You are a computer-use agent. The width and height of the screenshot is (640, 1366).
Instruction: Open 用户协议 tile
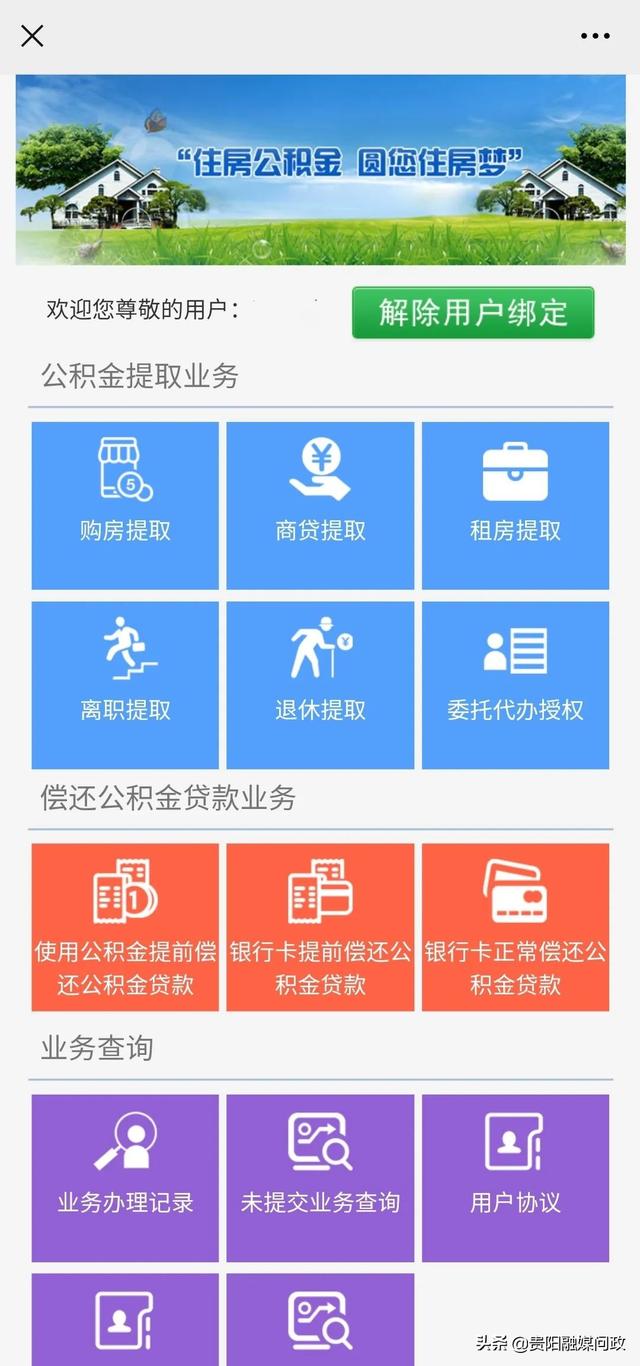pos(515,1178)
